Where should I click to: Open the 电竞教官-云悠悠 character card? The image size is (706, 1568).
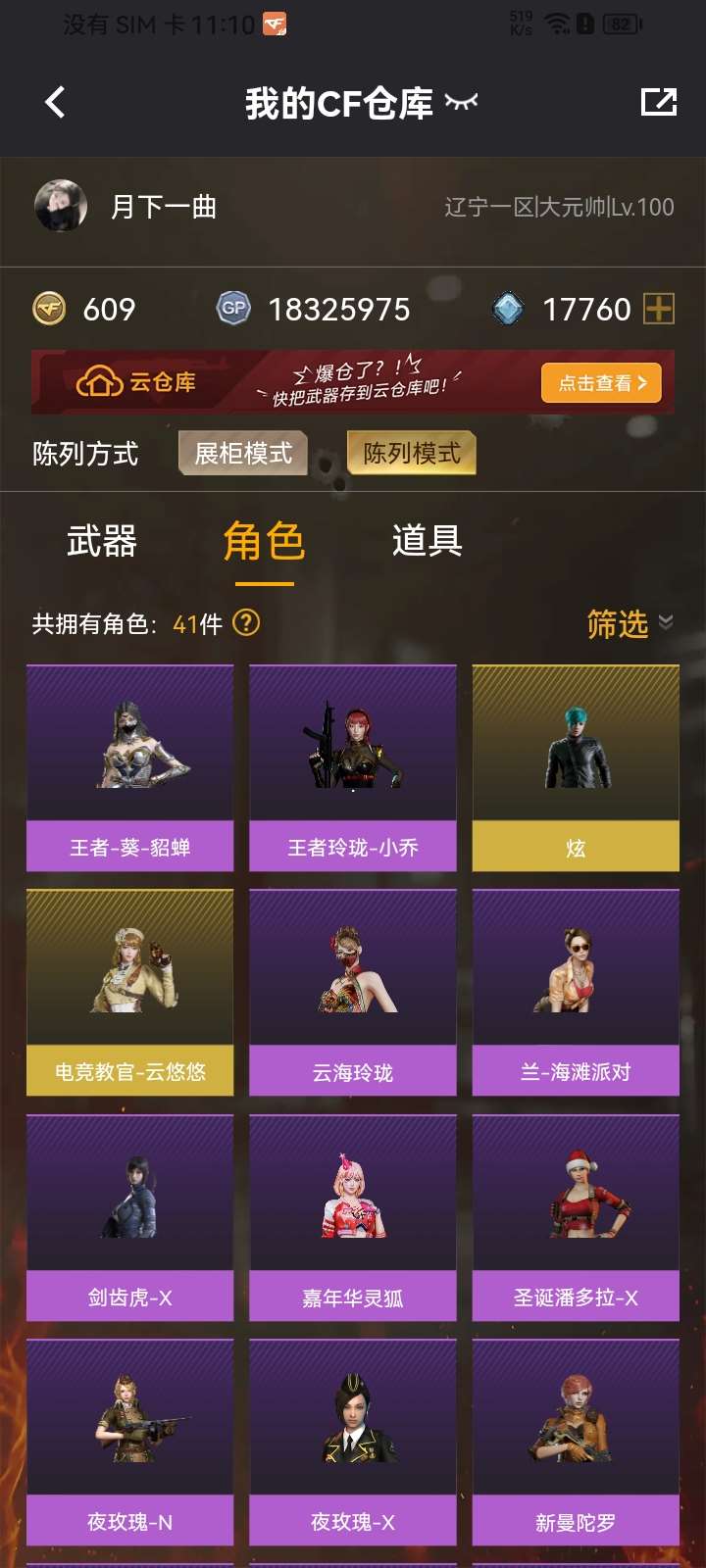(130, 993)
